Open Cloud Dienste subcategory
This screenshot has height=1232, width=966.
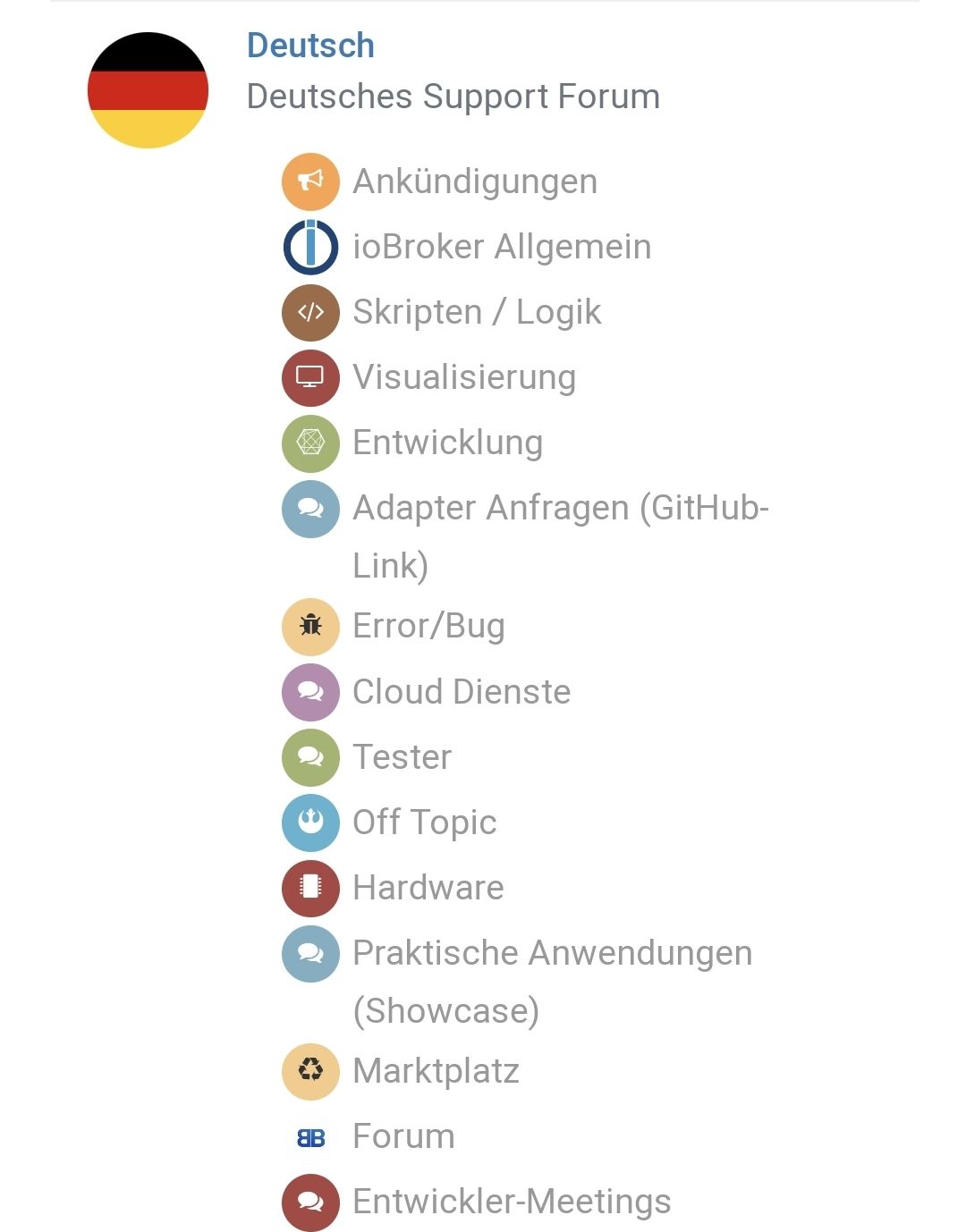pyautogui.click(x=461, y=691)
